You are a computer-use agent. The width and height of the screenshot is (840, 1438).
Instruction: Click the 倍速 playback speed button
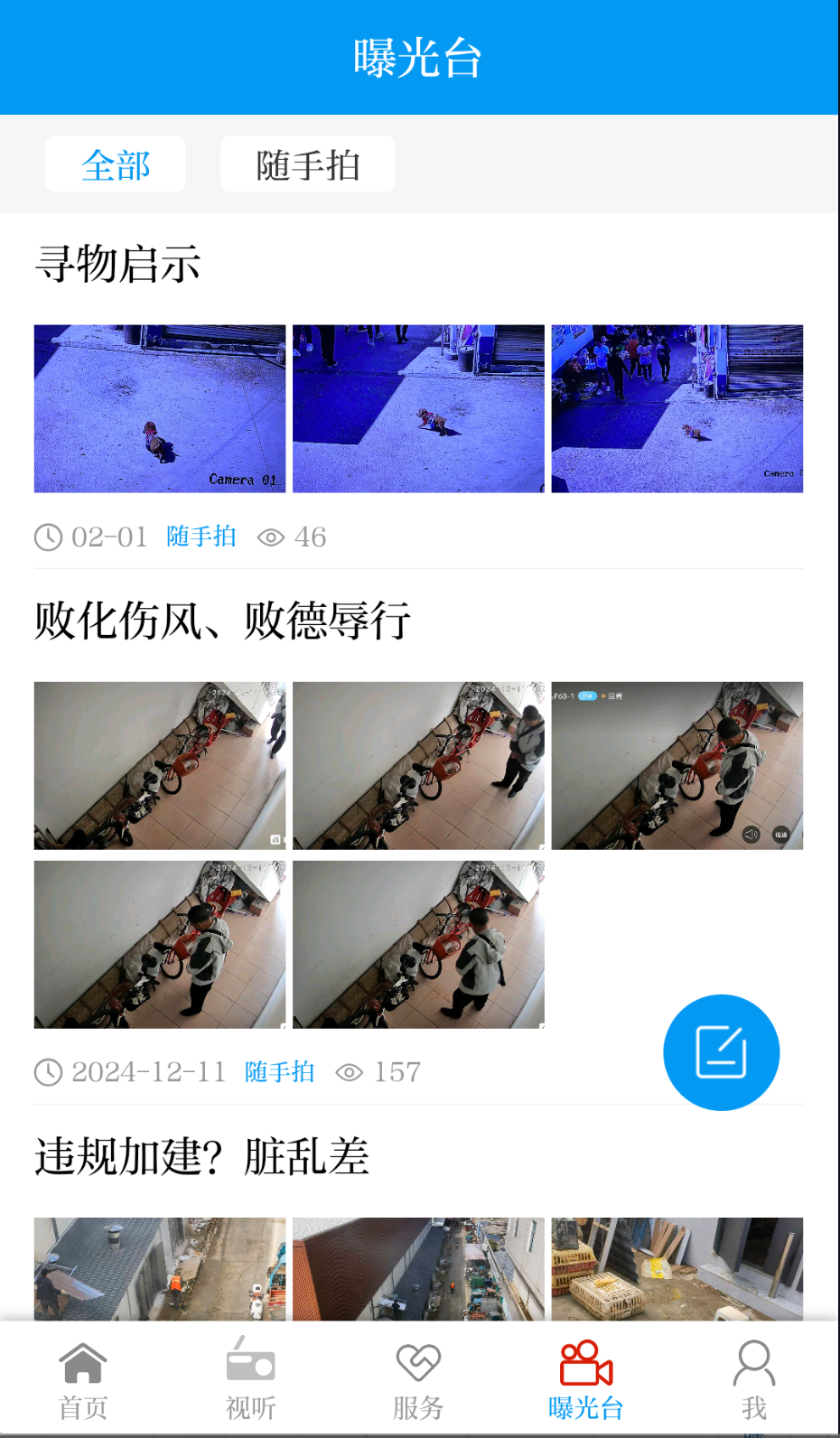click(782, 835)
